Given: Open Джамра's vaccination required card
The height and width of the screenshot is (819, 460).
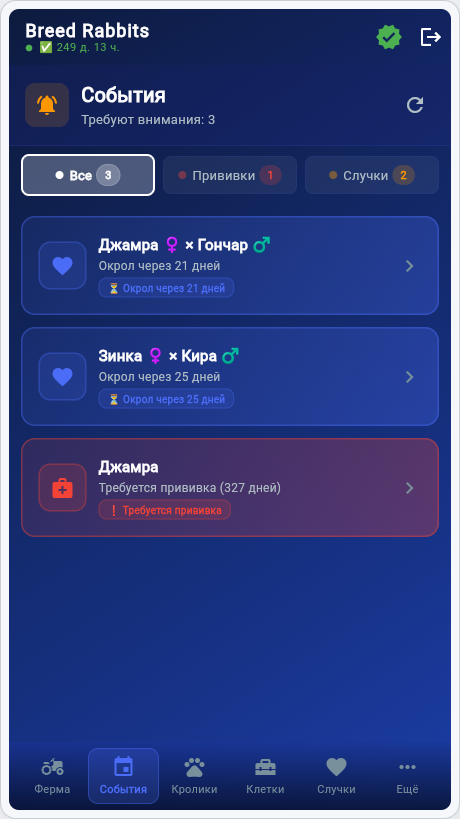Looking at the screenshot, I should click(x=230, y=487).
